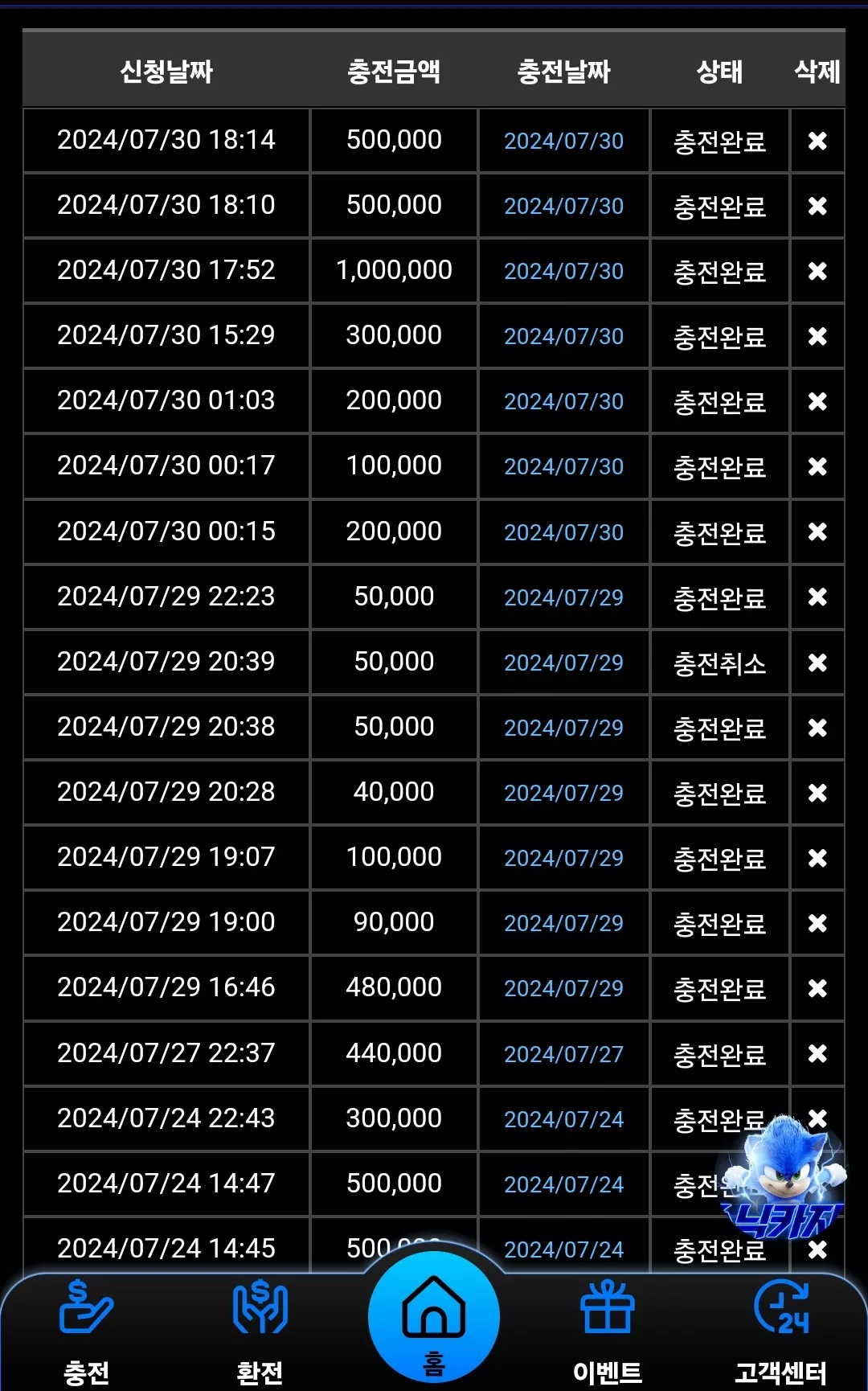Go to the 홈 button
Viewport: 868px width, 1391px height.
tap(434, 1317)
